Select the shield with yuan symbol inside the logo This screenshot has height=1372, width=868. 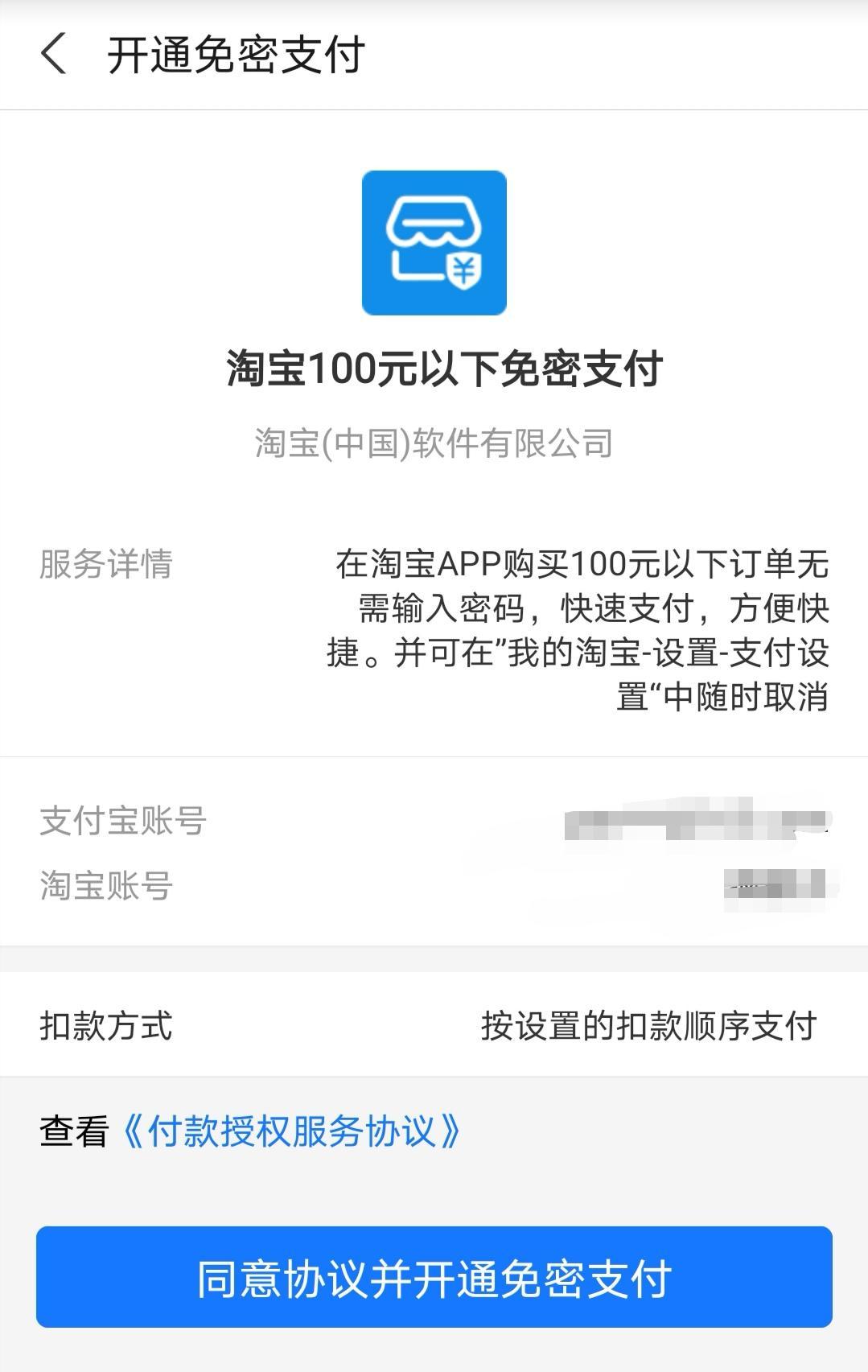pos(465,271)
